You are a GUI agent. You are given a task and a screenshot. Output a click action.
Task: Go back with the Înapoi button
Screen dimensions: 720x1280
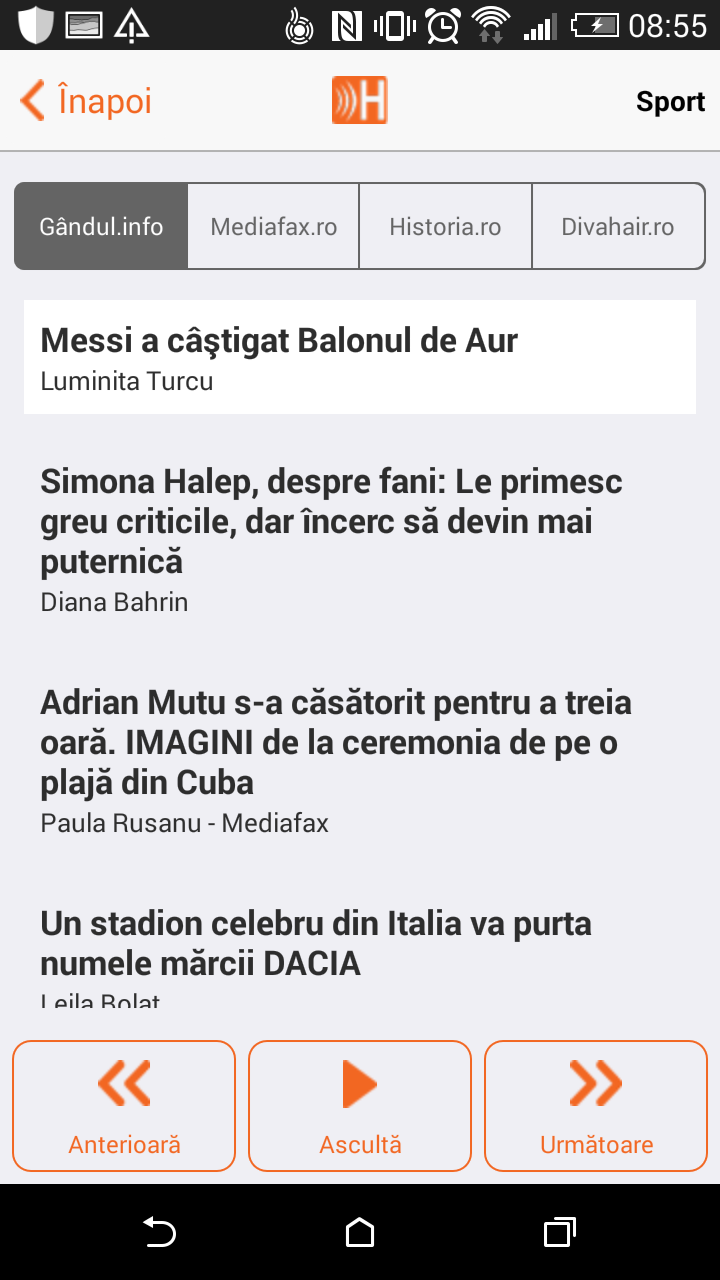click(87, 101)
